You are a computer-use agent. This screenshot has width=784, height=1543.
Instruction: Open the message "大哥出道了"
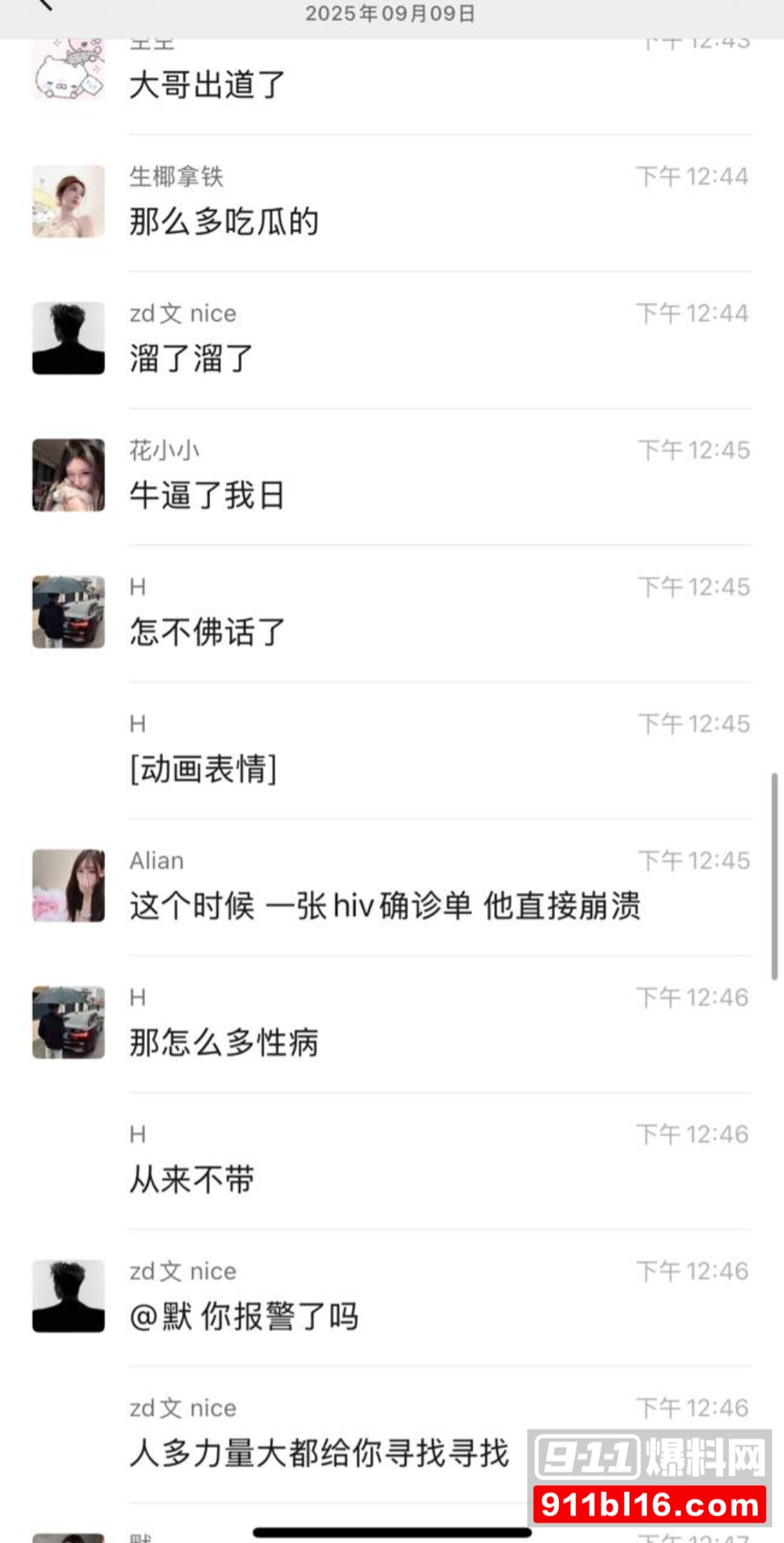tap(207, 85)
